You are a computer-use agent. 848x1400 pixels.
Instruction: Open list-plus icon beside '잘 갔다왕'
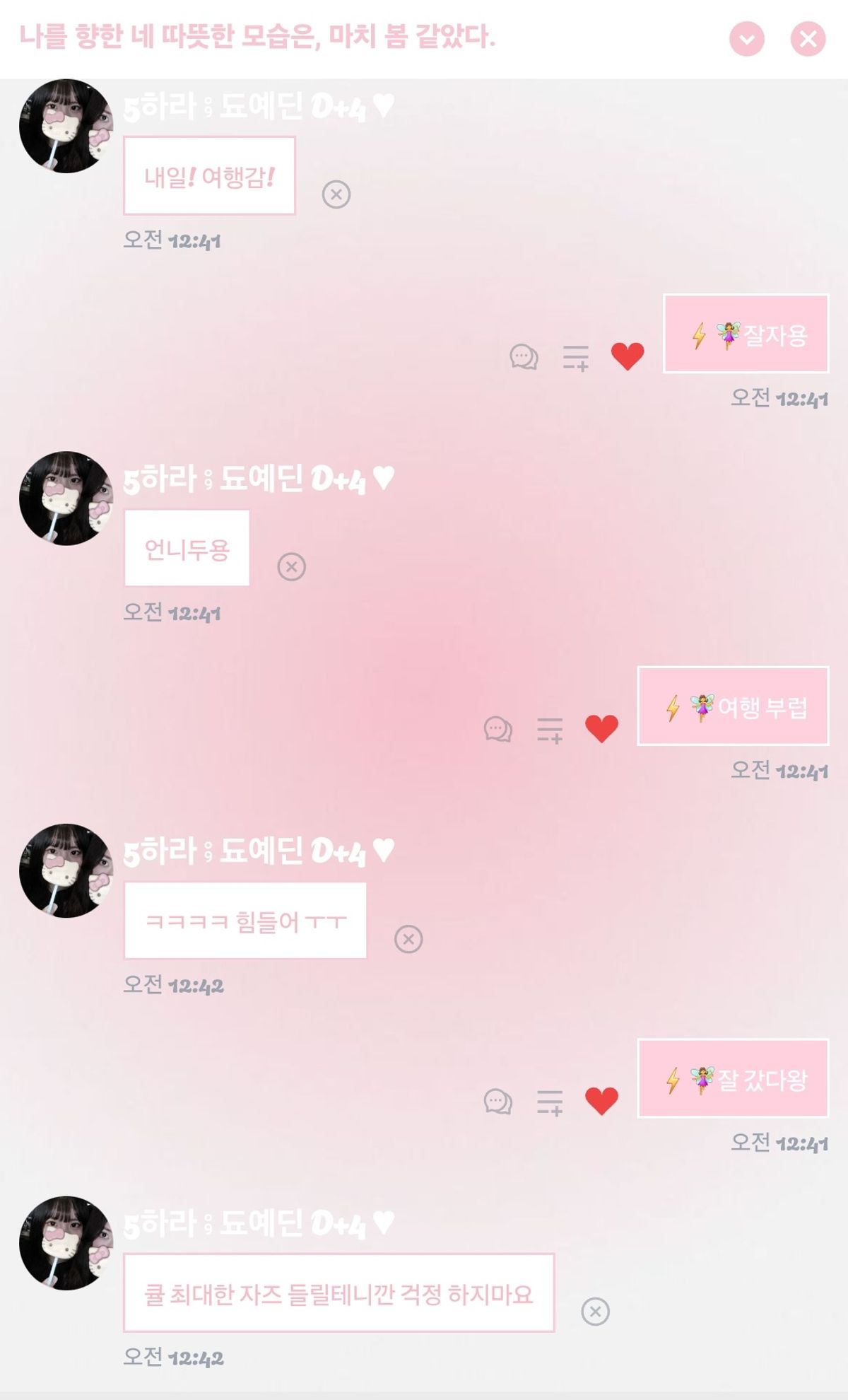click(549, 1102)
